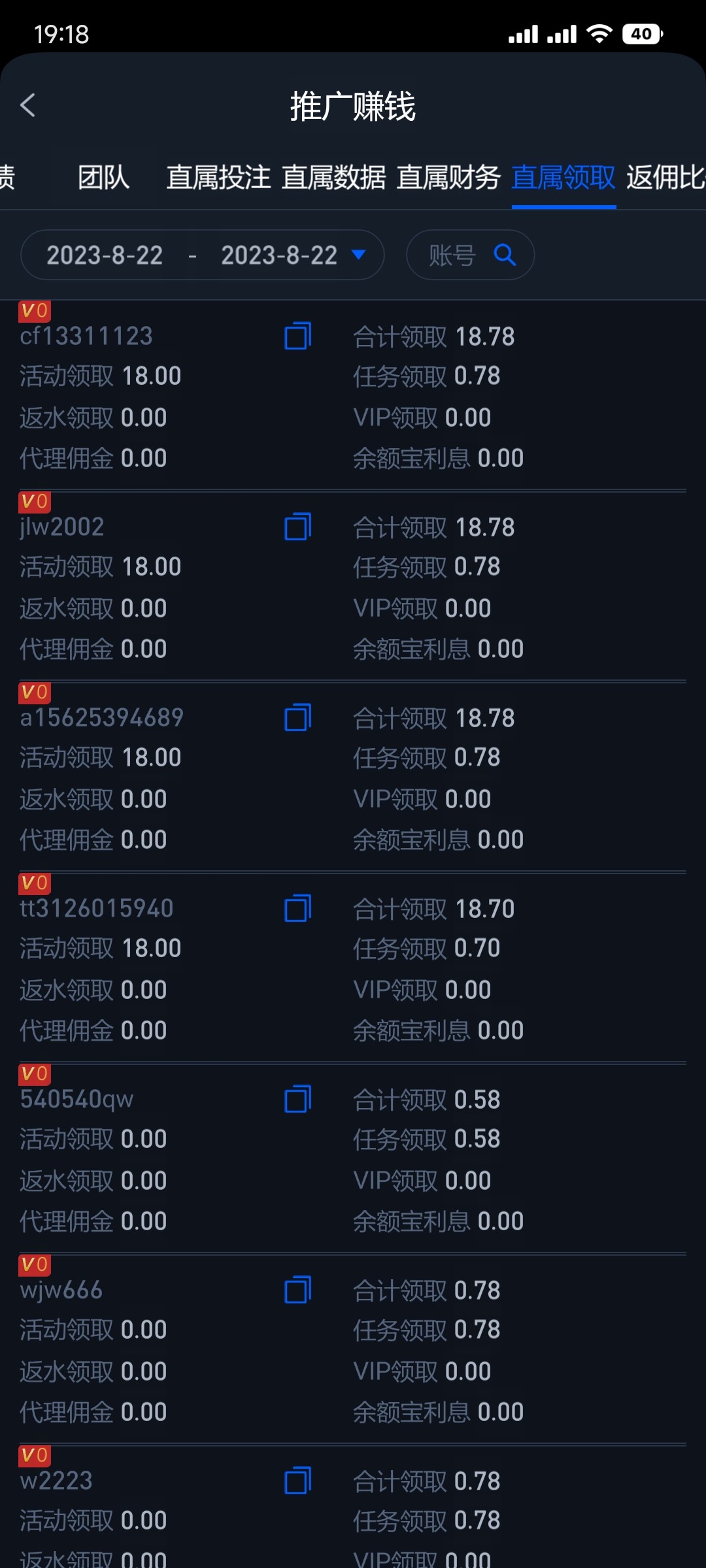Tap the back arrow at top left
This screenshot has height=1568, width=706.
28,105
